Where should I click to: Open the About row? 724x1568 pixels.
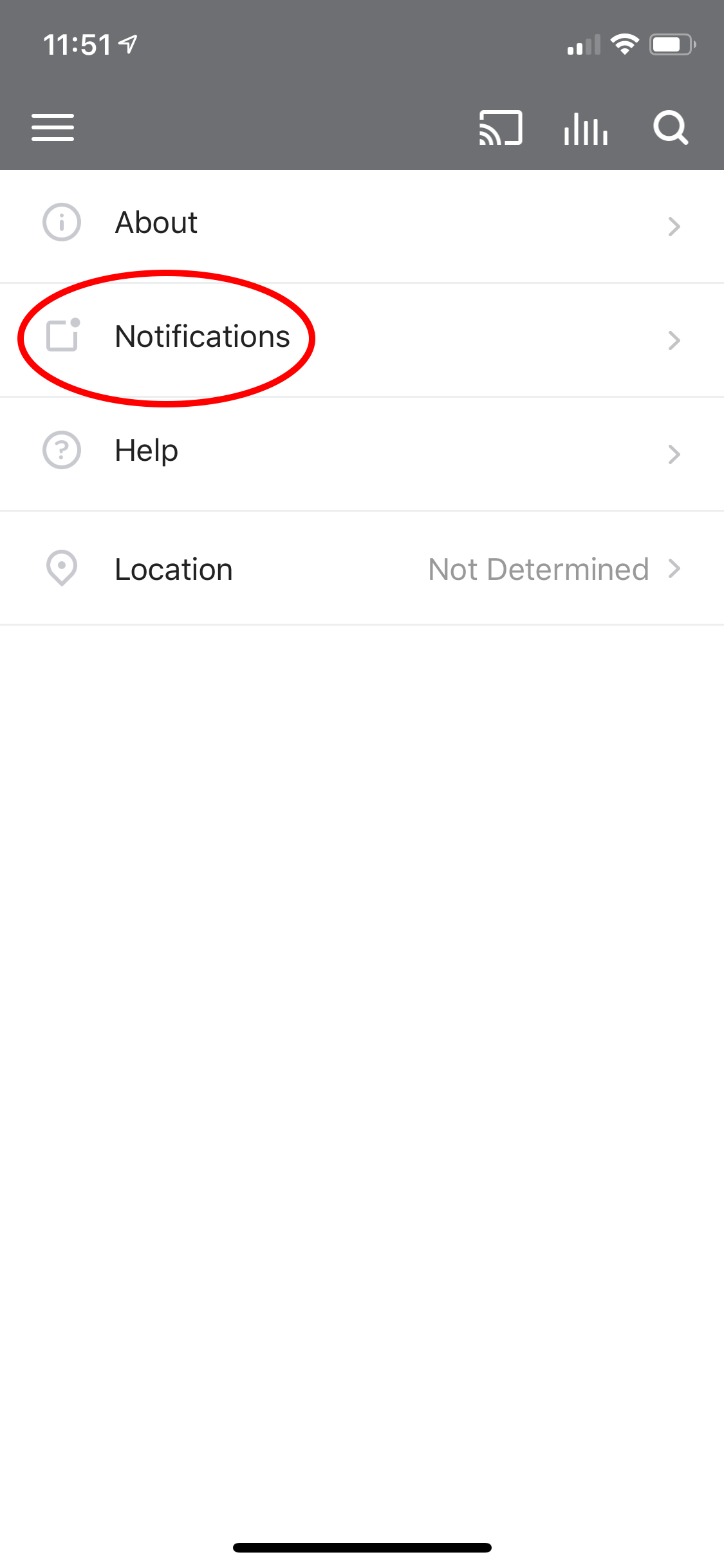pos(362,226)
